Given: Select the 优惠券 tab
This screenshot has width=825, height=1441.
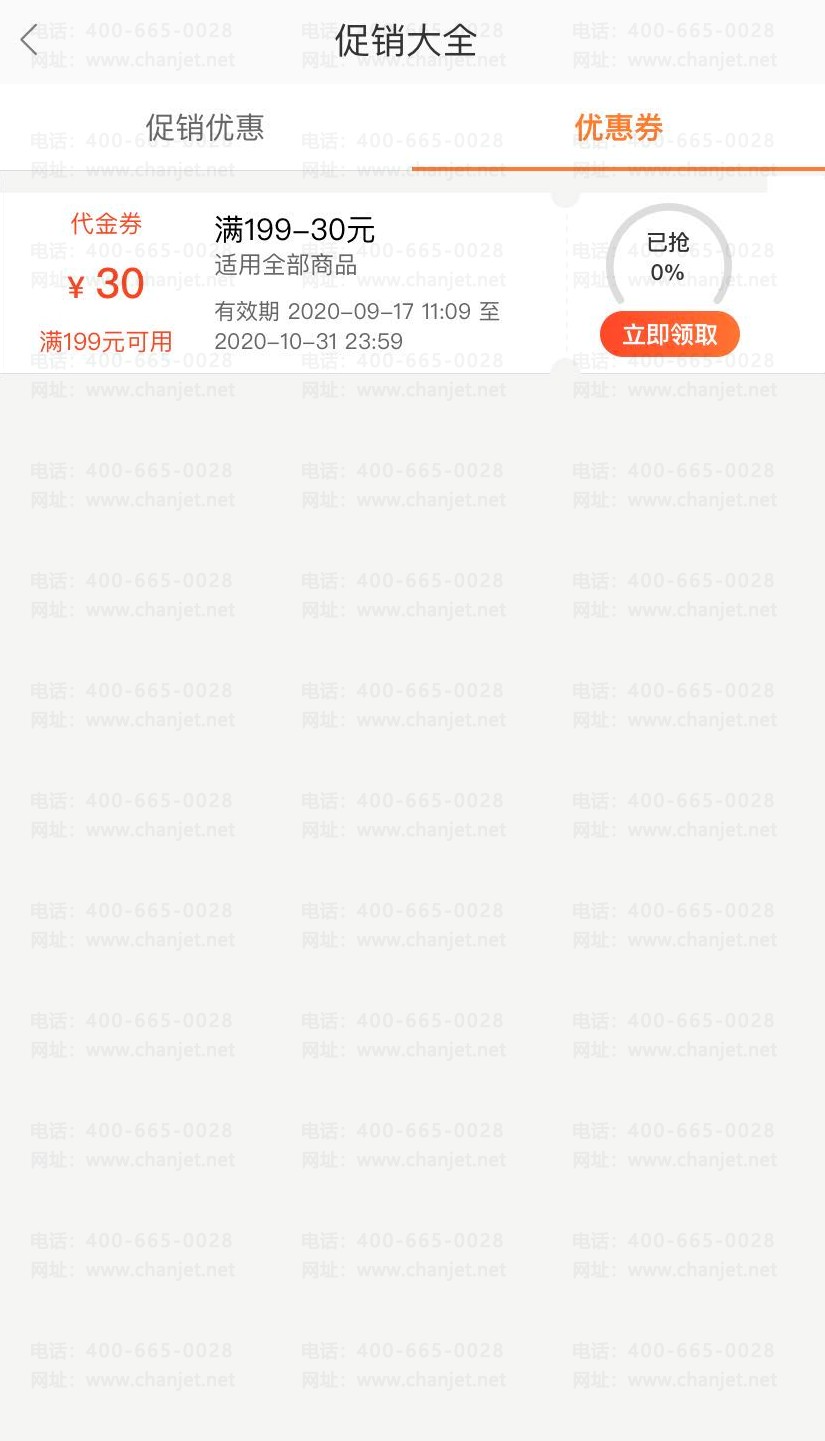Looking at the screenshot, I should pyautogui.click(x=618, y=128).
